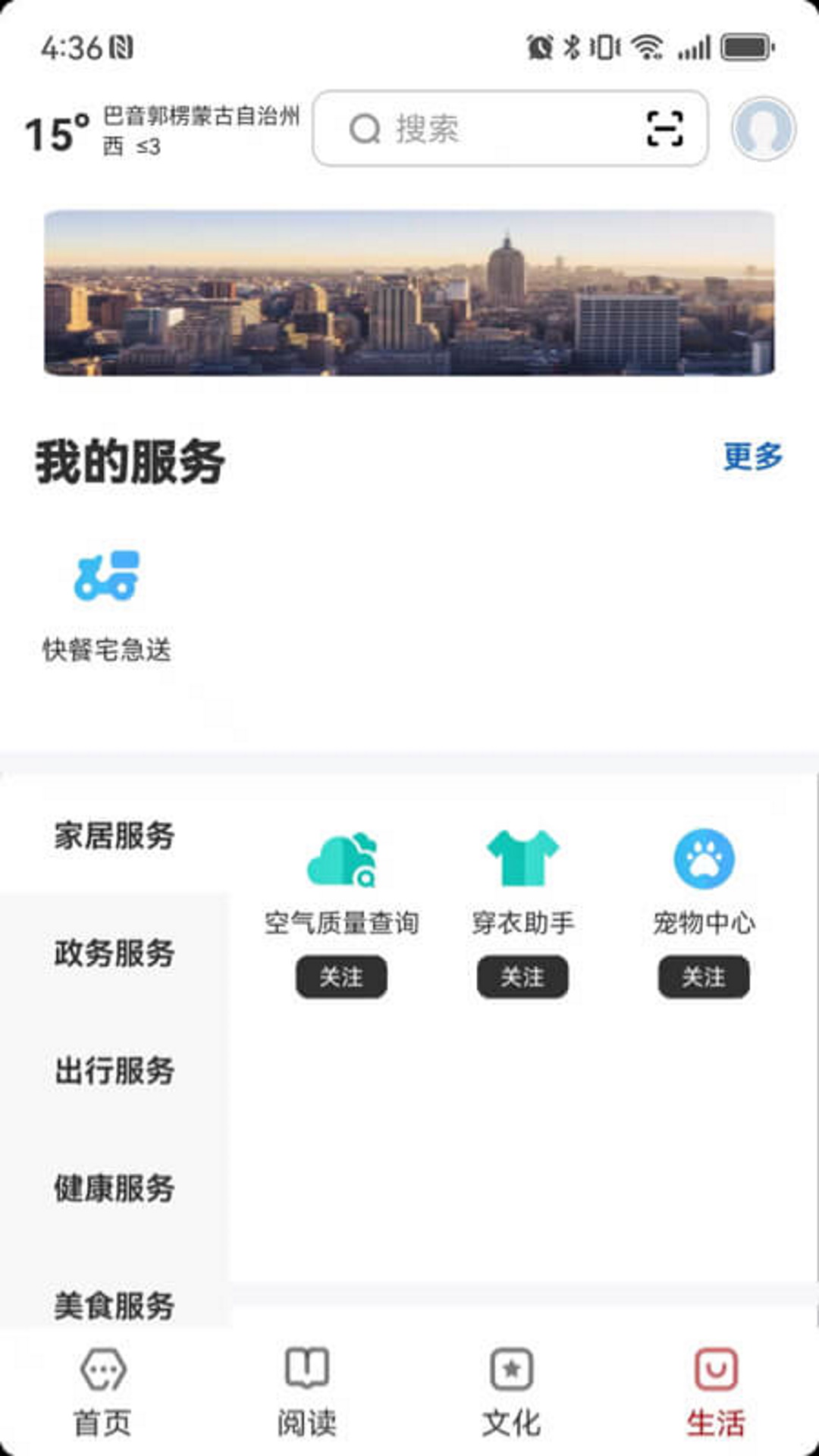Follow 穿衣助手 with 关注 button
819x1456 pixels.
522,977
